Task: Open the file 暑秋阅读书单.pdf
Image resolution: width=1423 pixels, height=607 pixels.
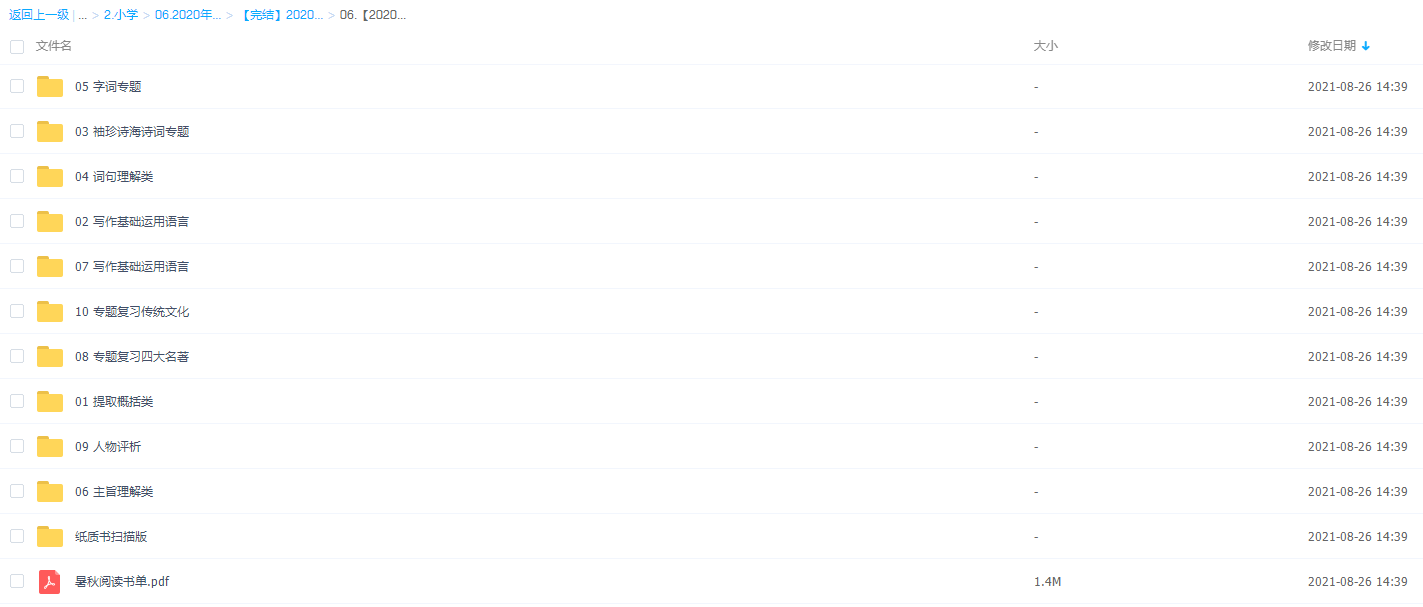Action: point(114,582)
